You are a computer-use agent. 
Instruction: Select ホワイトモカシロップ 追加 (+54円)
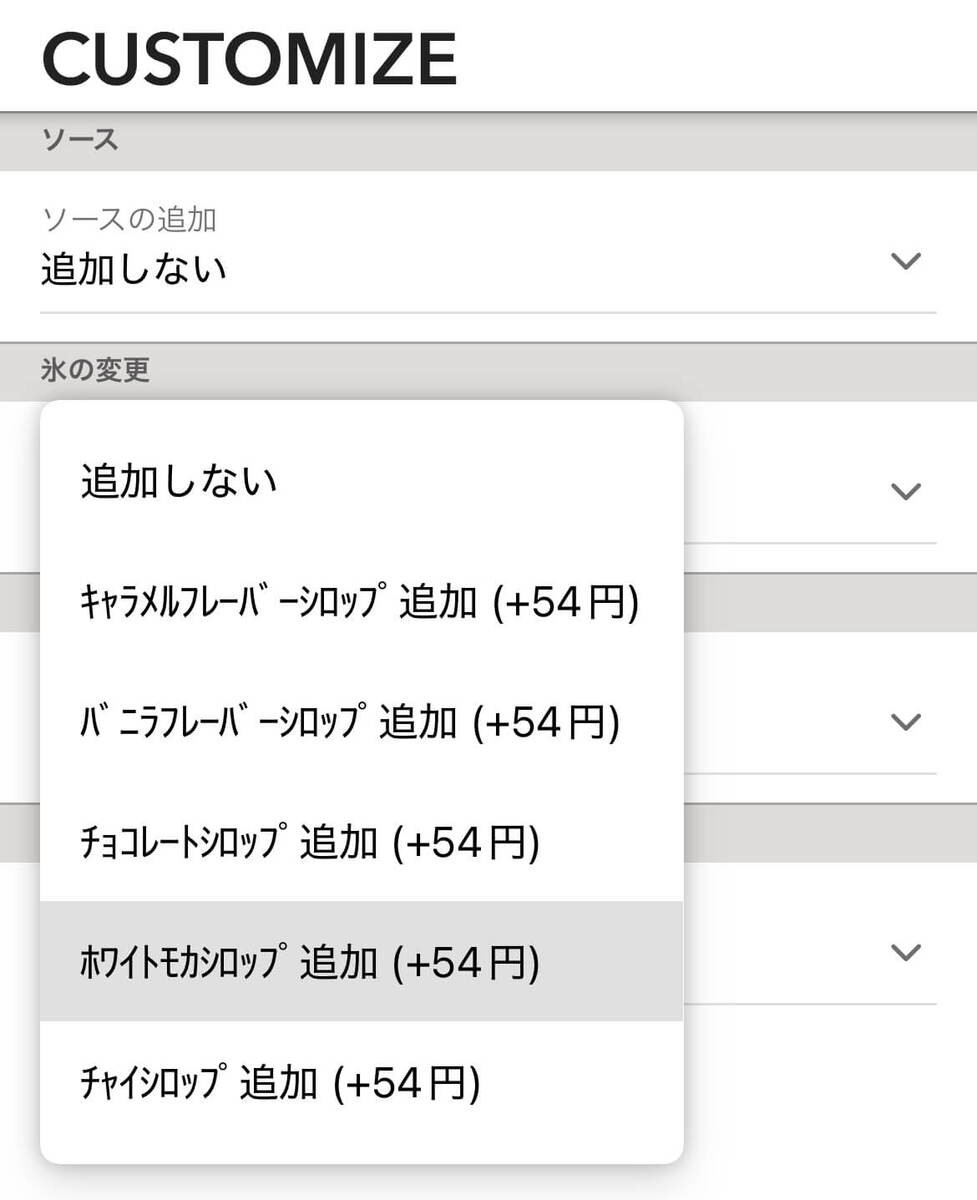coord(310,962)
